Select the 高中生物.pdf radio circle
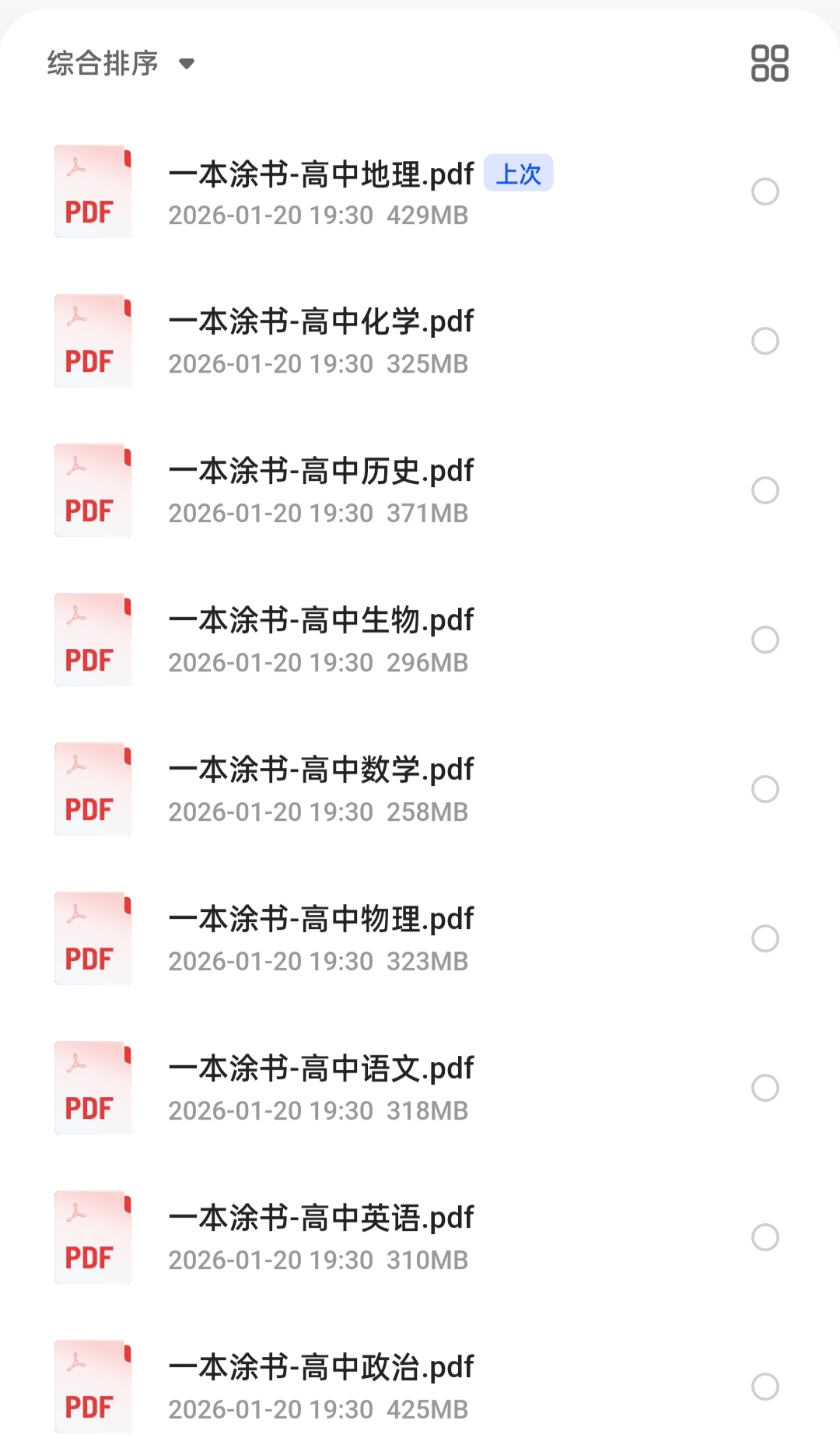 [x=765, y=640]
